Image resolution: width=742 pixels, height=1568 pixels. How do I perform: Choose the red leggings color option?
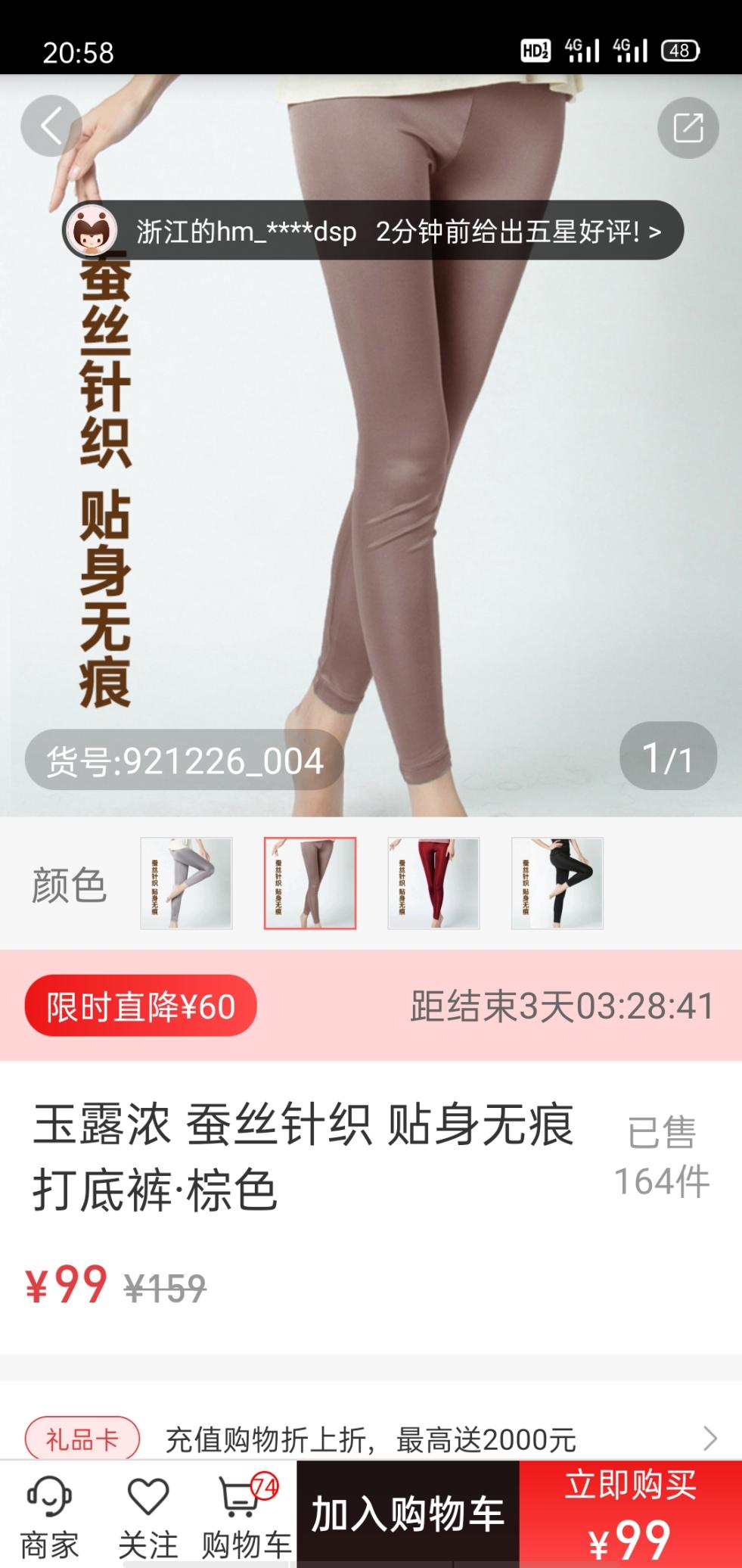point(433,883)
